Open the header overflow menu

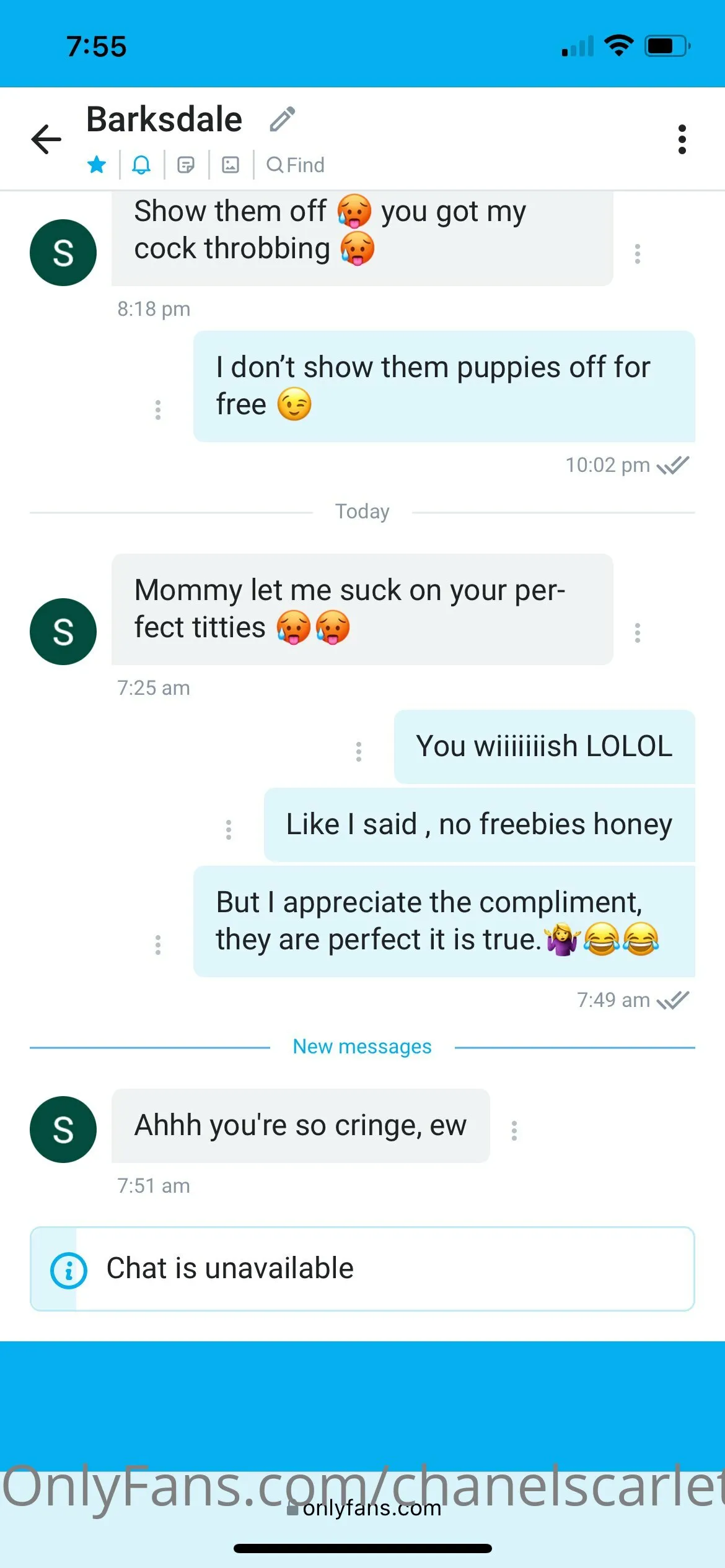tap(682, 139)
